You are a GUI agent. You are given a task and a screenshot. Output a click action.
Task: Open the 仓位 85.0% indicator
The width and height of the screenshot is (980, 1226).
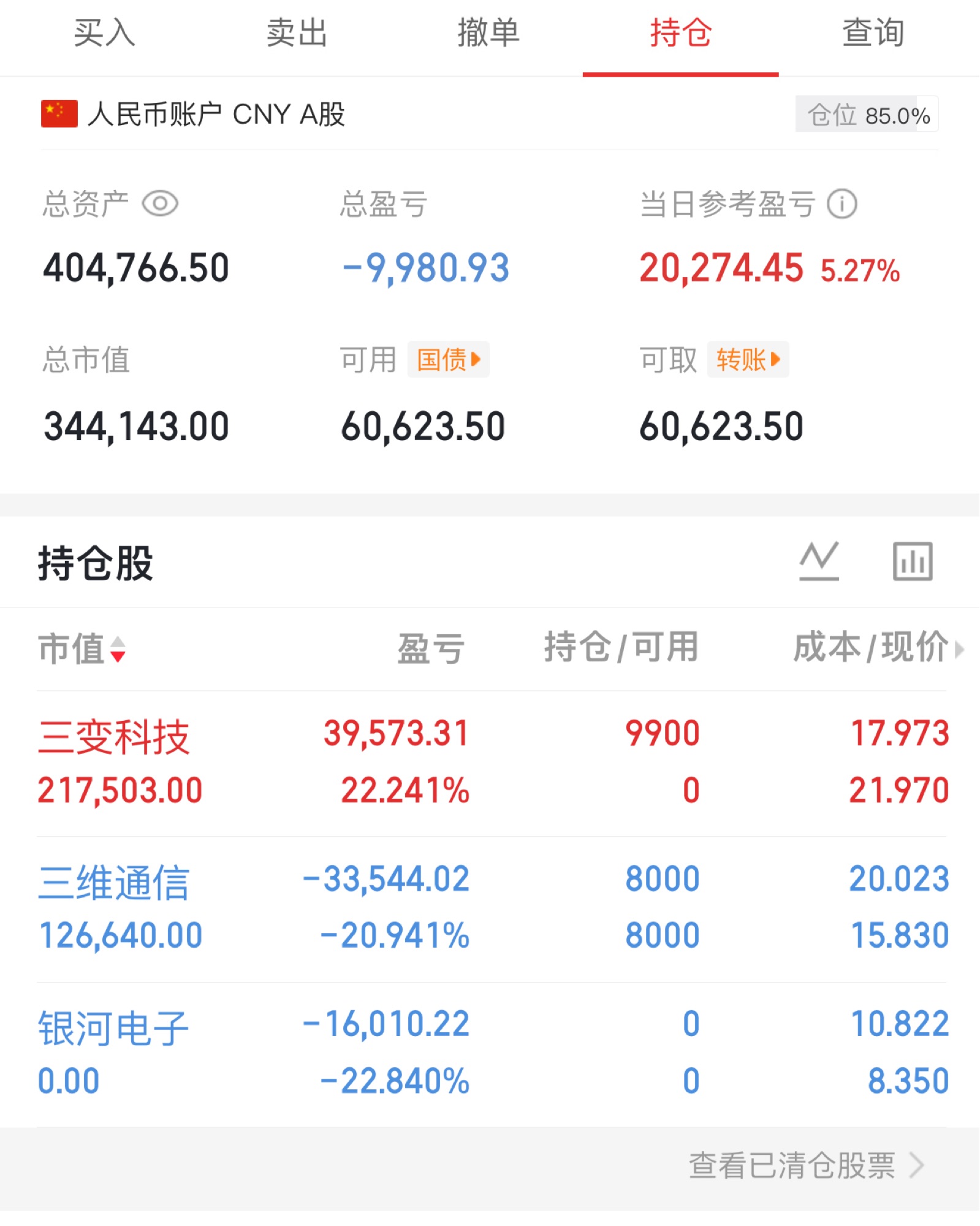pyautogui.click(x=867, y=115)
